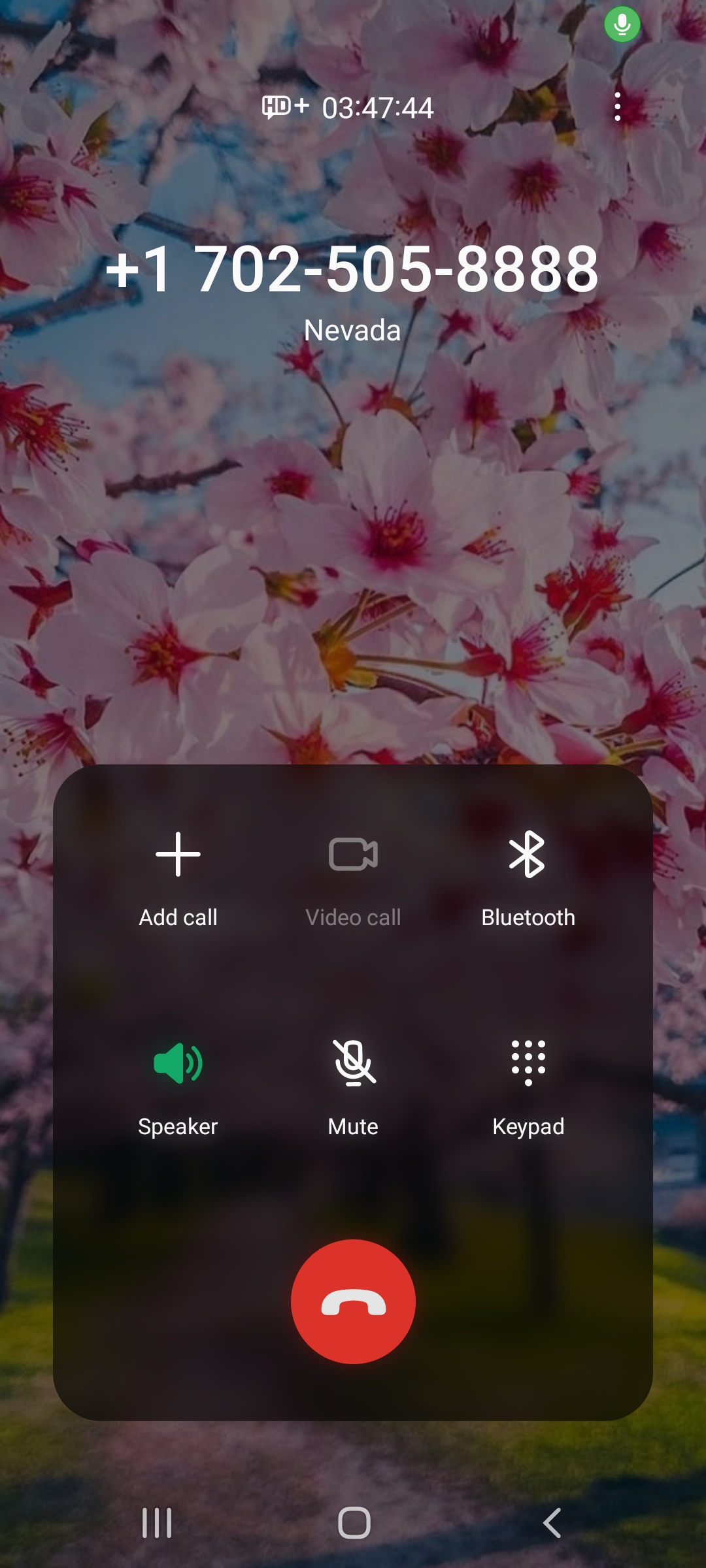Viewport: 706px width, 1568px height.
Task: Open recent apps from navigation bar
Action: [157, 1524]
